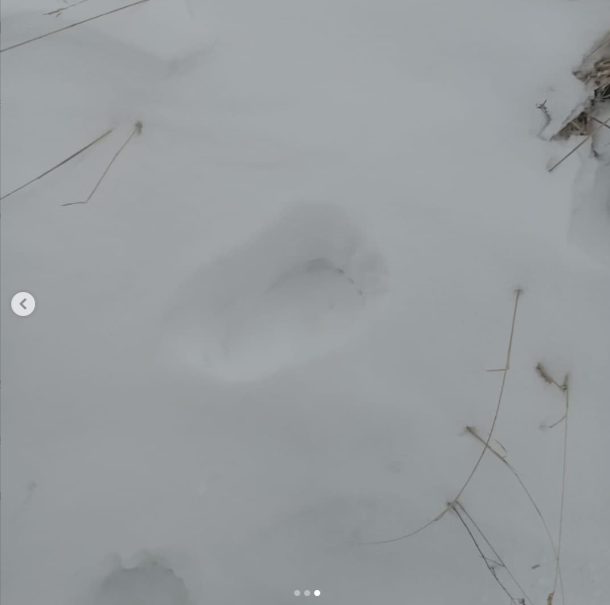Image resolution: width=610 pixels, height=605 pixels.
Task: Go to the previous photo in the carousel
Action: coord(23,304)
